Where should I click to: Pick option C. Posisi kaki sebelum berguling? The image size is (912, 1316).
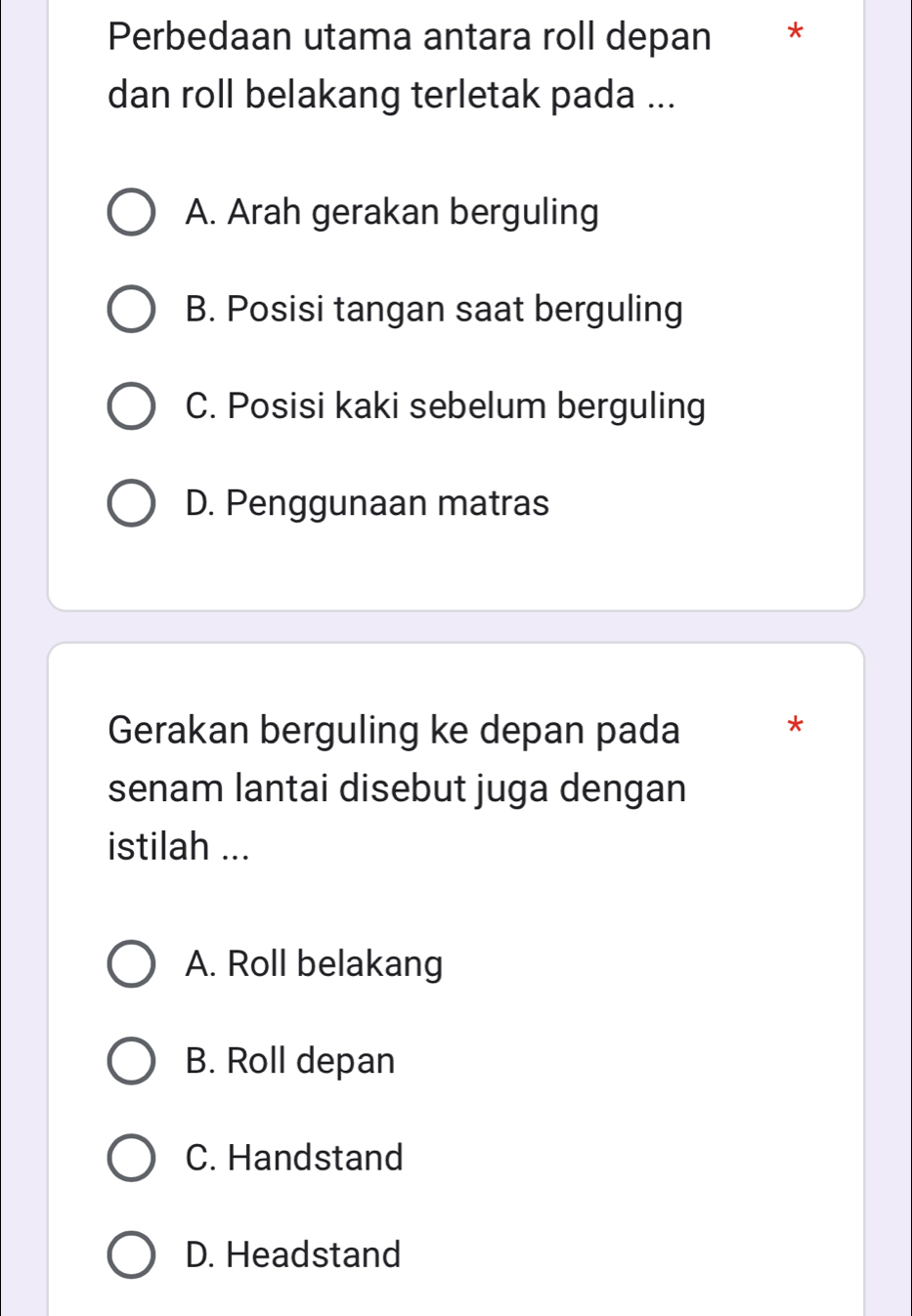131,406
